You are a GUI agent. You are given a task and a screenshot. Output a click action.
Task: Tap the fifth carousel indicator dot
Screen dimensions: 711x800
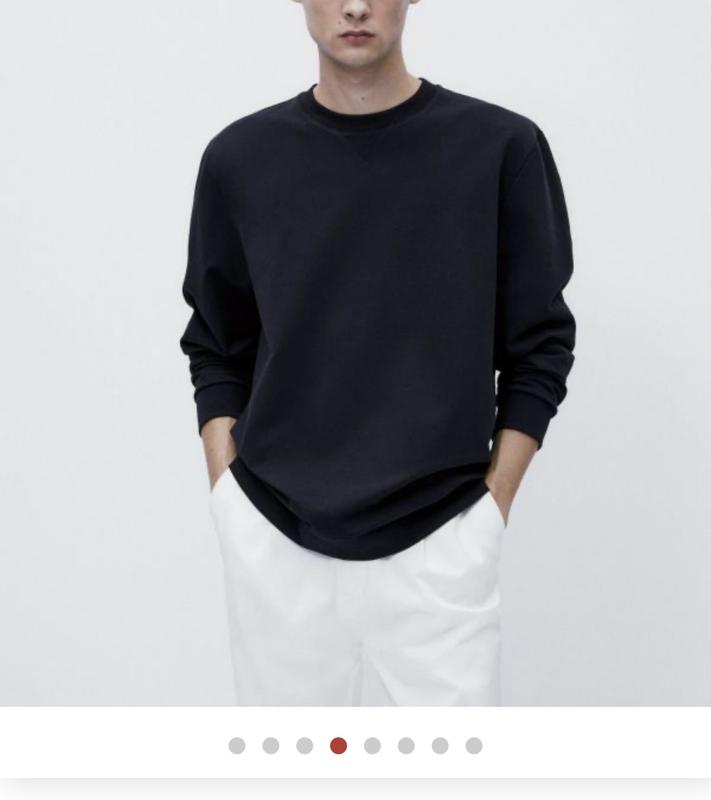(372, 746)
